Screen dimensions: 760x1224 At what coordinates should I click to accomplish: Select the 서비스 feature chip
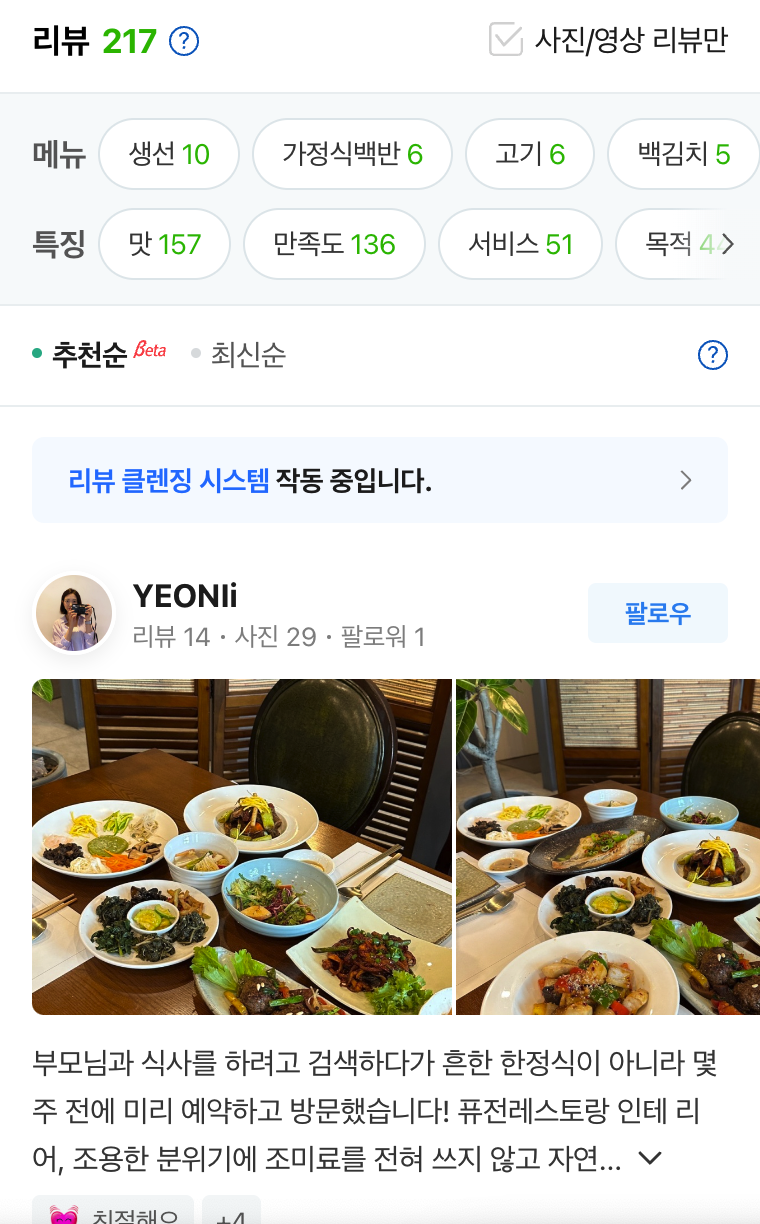click(x=520, y=244)
